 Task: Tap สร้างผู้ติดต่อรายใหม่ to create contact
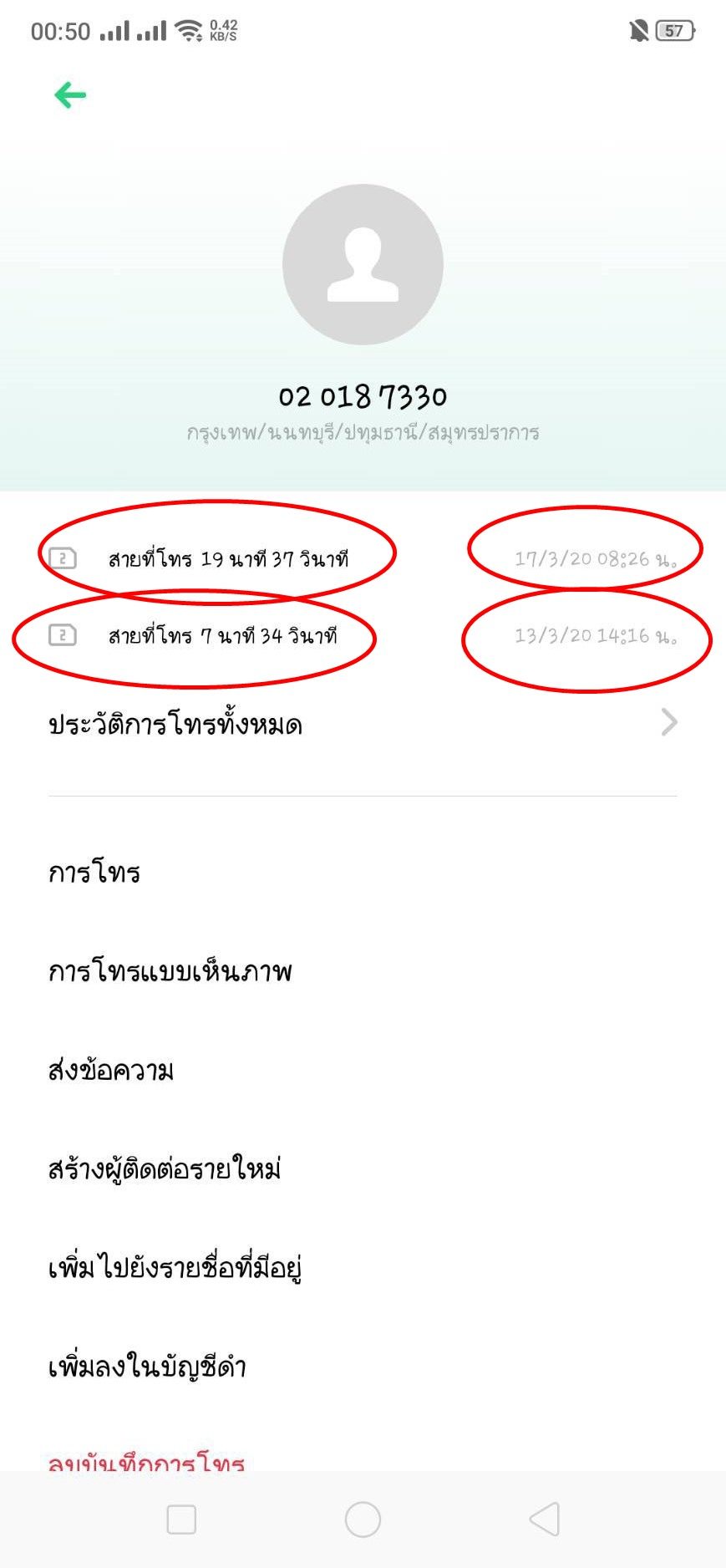(x=165, y=1168)
